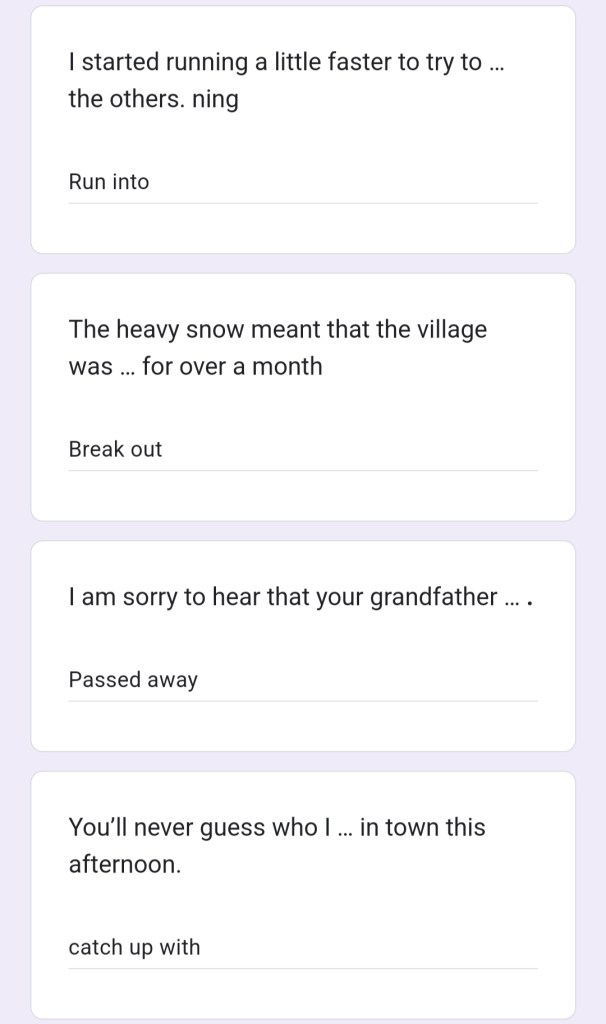Select the "Passed away" answer field
Viewport: 606px width, 1024px height.
[302, 681]
